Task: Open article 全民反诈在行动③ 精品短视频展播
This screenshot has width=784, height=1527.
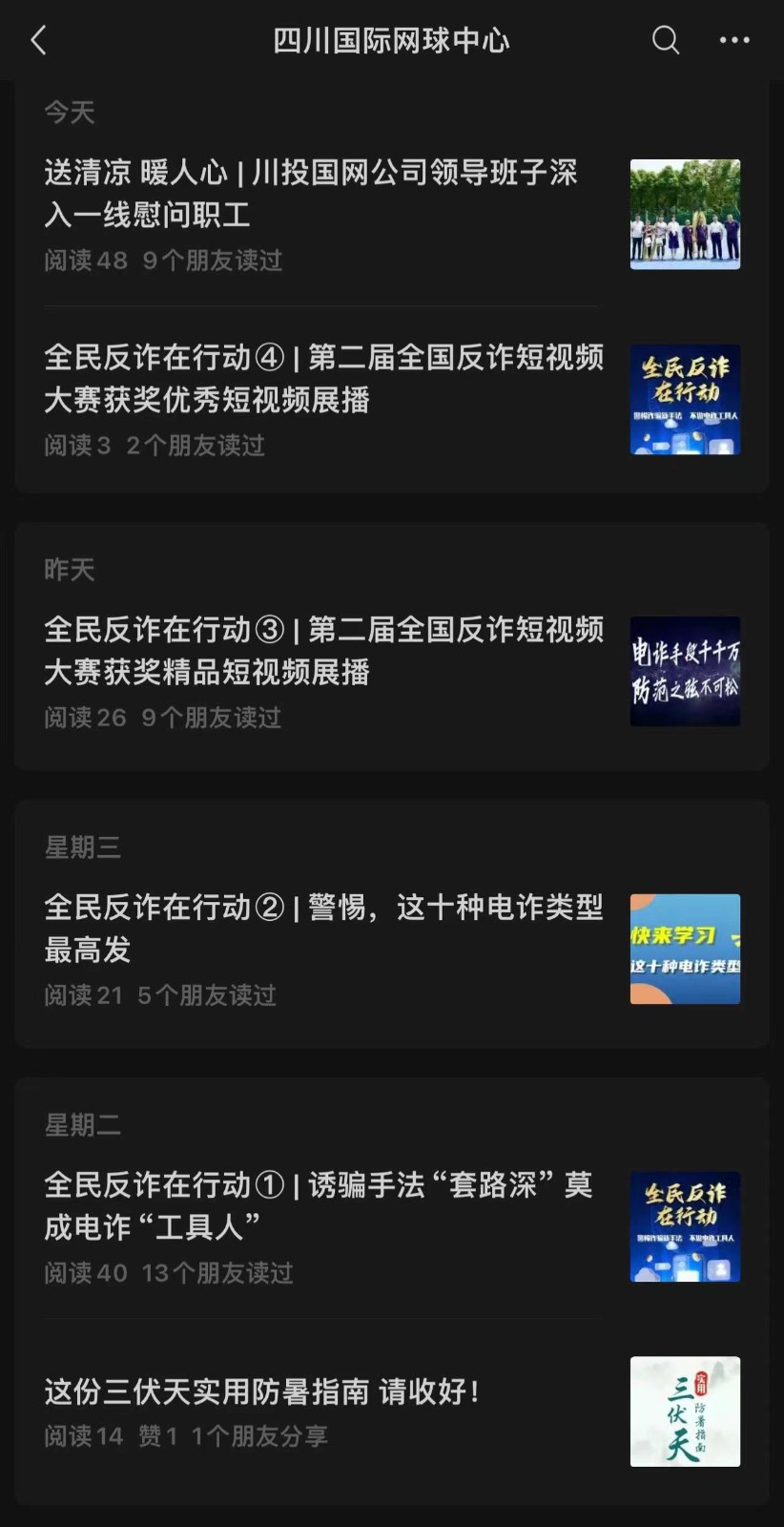Action: 324,650
